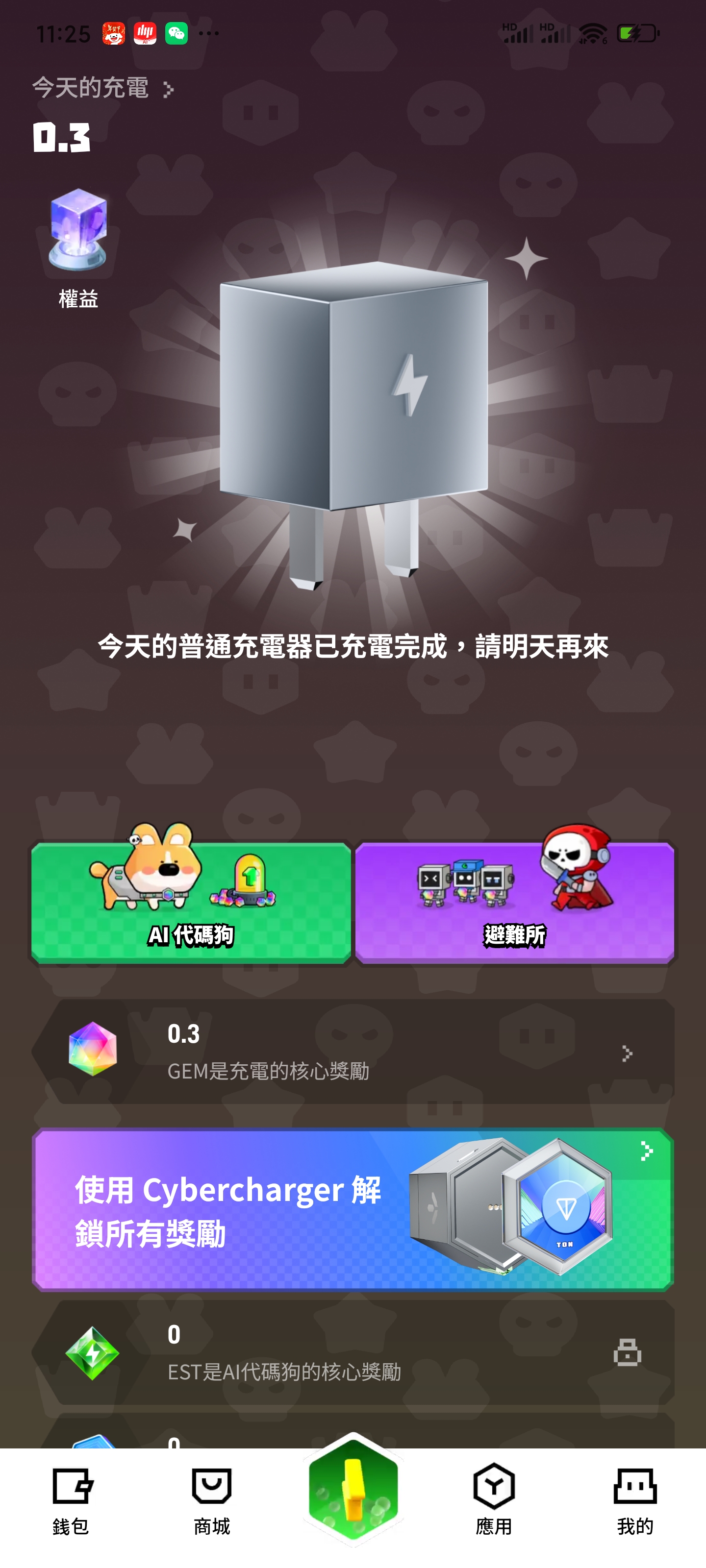
Task: Switch to the 我的 tab
Action: point(635,1501)
